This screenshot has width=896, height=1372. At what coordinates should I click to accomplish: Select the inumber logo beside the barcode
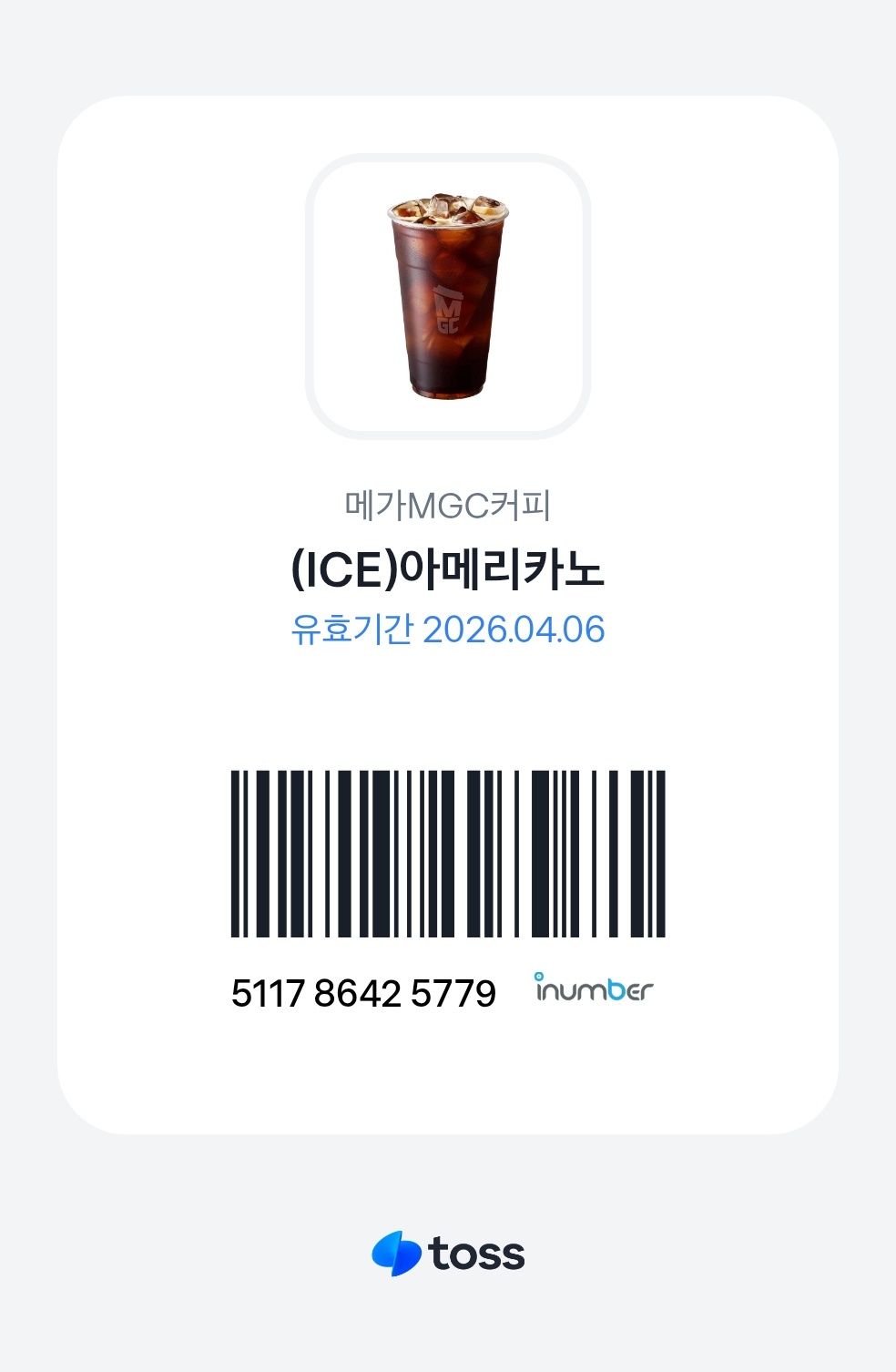594,993
